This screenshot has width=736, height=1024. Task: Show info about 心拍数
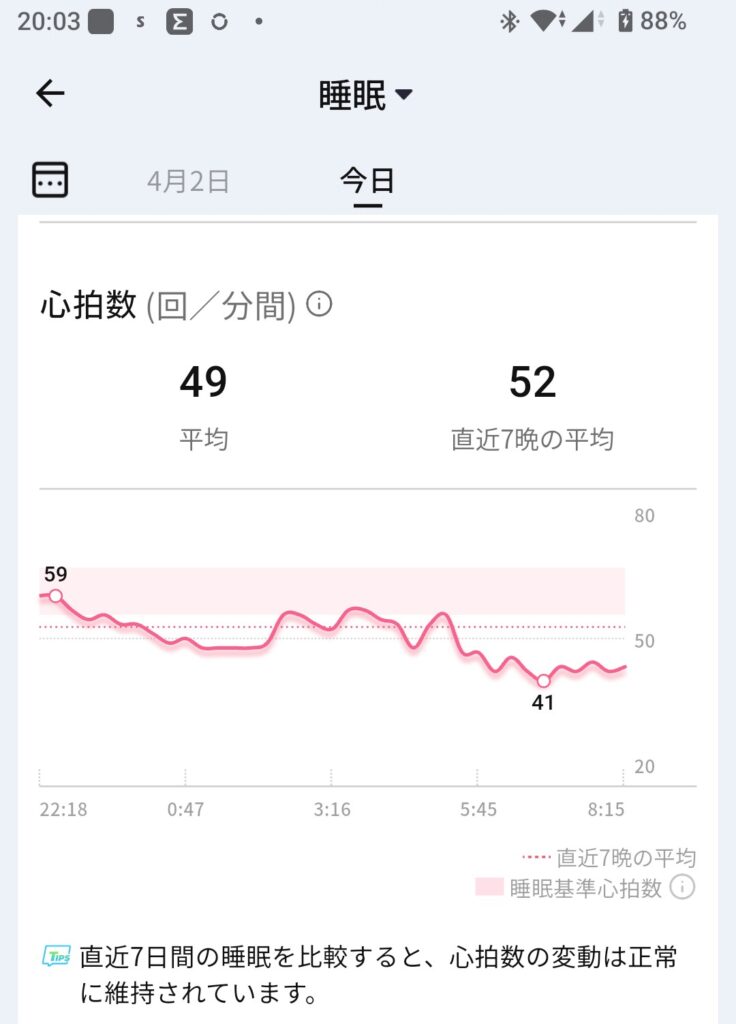(x=319, y=304)
